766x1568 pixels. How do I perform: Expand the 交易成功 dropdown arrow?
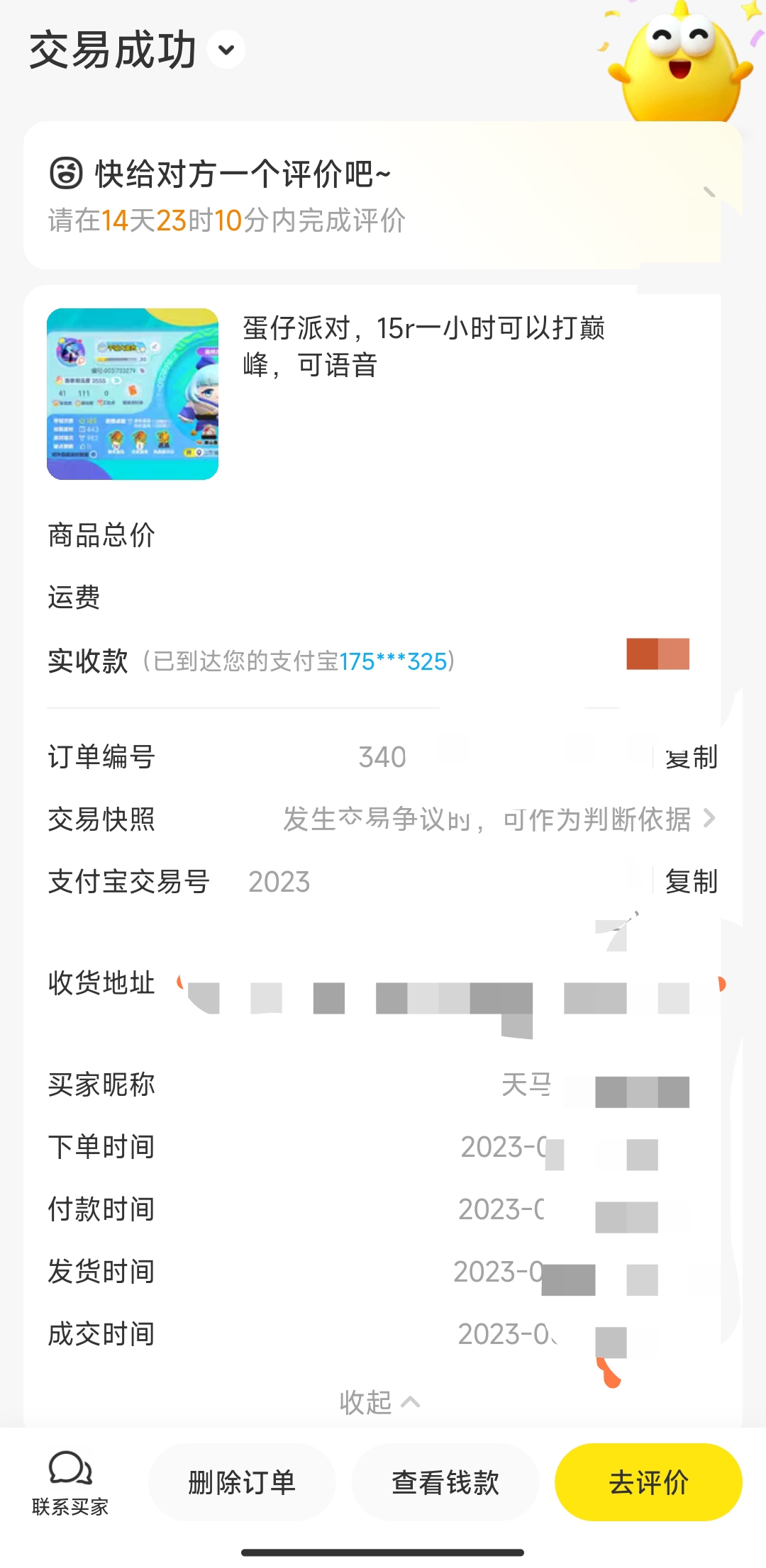tap(226, 50)
